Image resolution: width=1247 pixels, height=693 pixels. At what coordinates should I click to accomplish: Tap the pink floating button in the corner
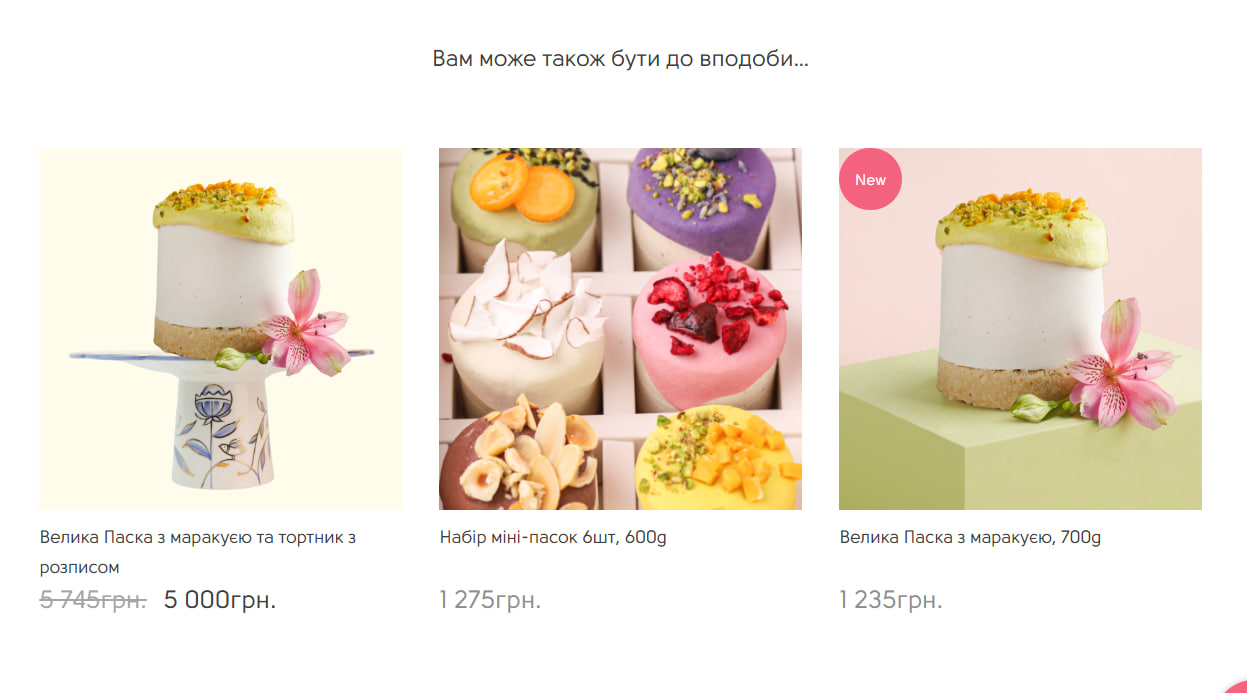[x=1237, y=686]
